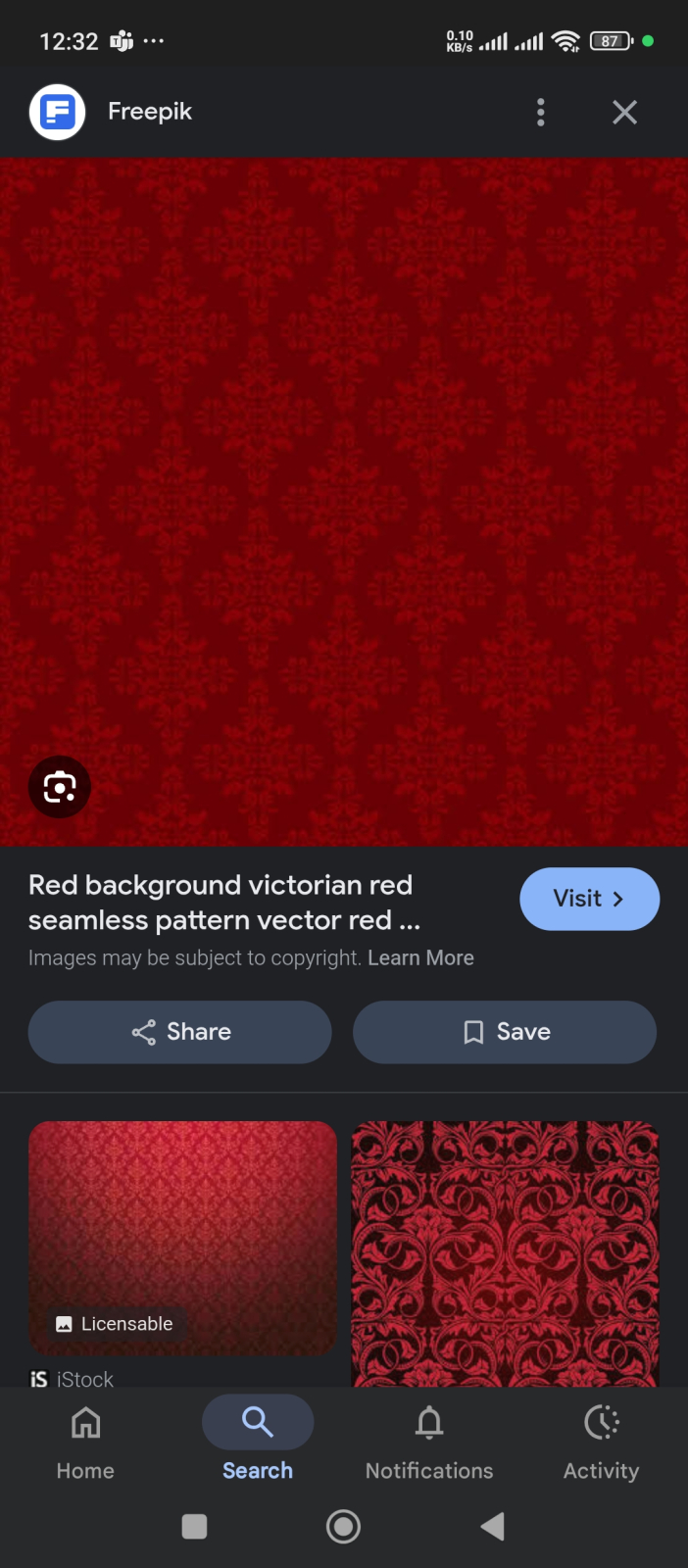688x1568 pixels.
Task: Open recent apps with the square button
Action: pos(195,1526)
